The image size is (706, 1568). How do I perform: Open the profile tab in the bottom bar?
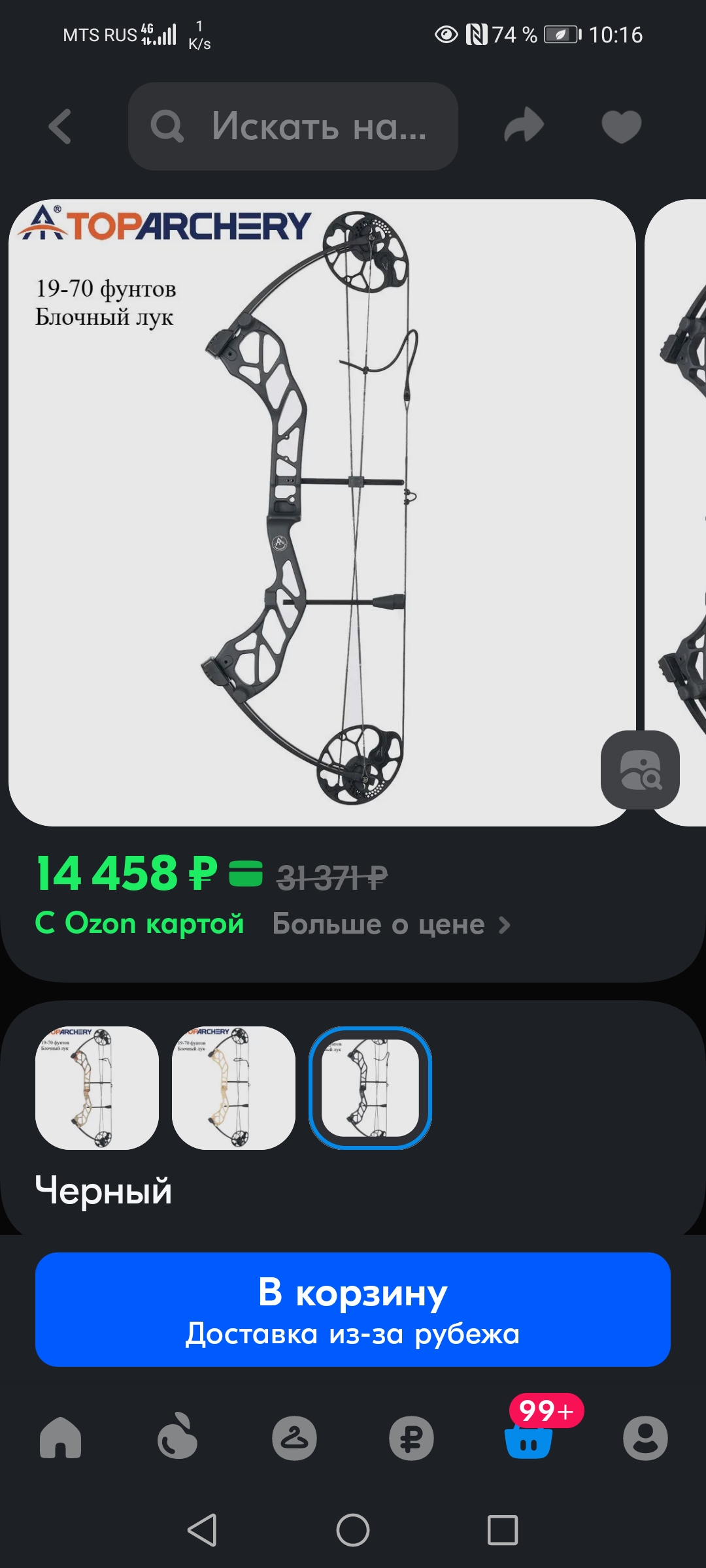[645, 1438]
